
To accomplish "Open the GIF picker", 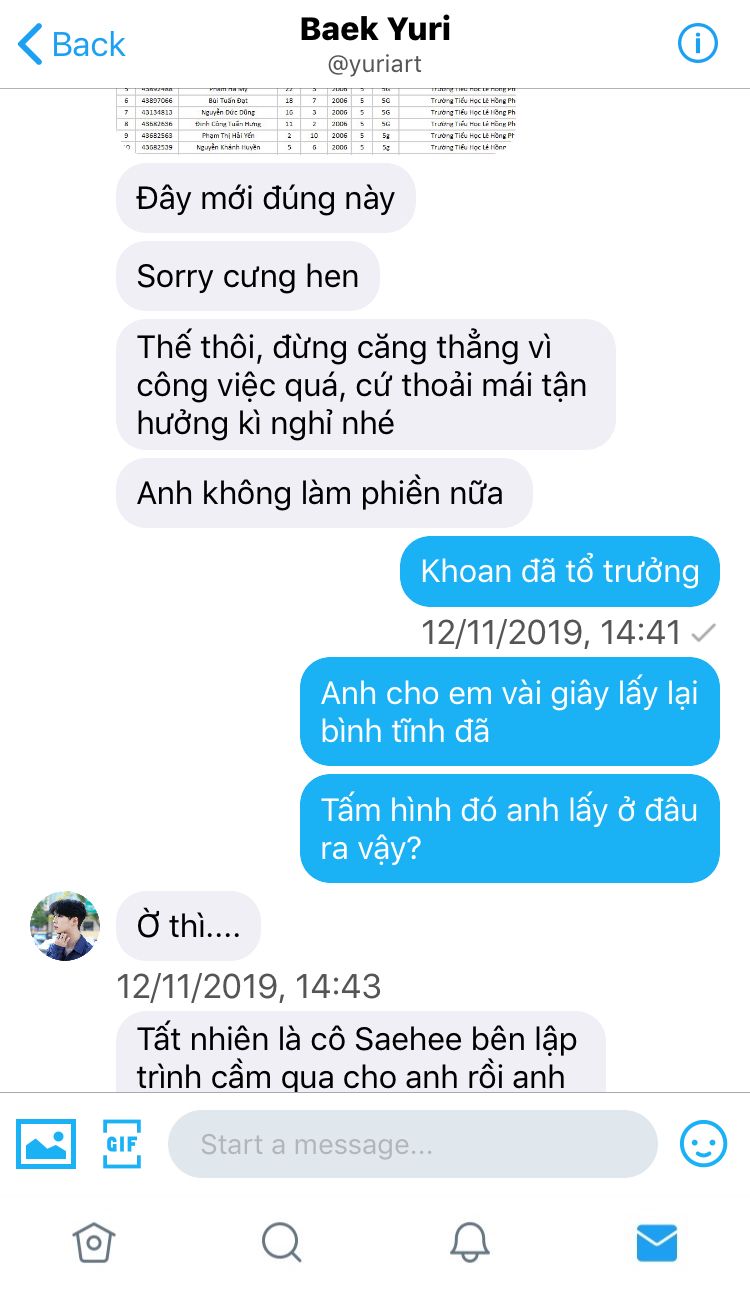I will click(x=122, y=1143).
